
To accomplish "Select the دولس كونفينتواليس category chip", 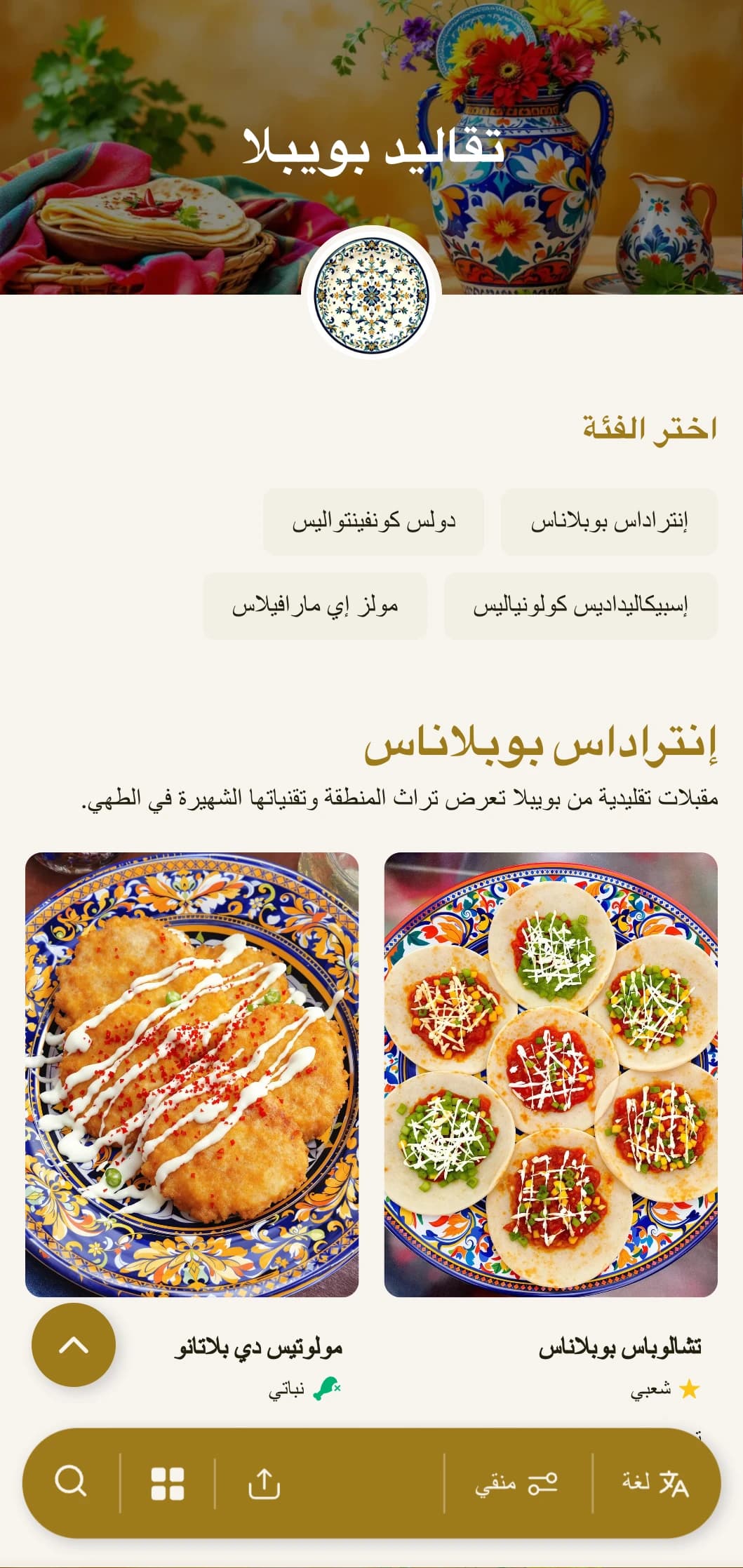I will 373,522.
